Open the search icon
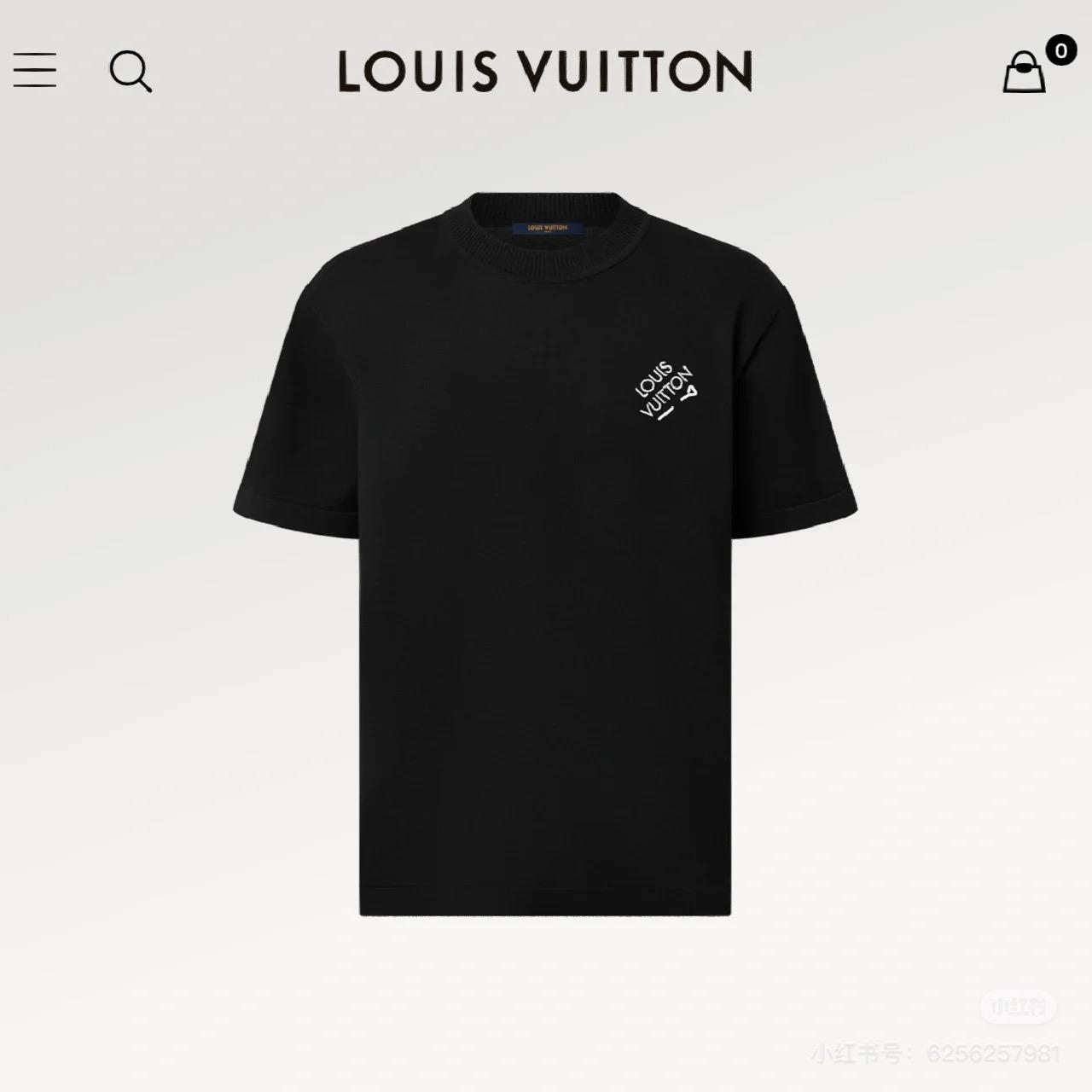 click(x=131, y=71)
